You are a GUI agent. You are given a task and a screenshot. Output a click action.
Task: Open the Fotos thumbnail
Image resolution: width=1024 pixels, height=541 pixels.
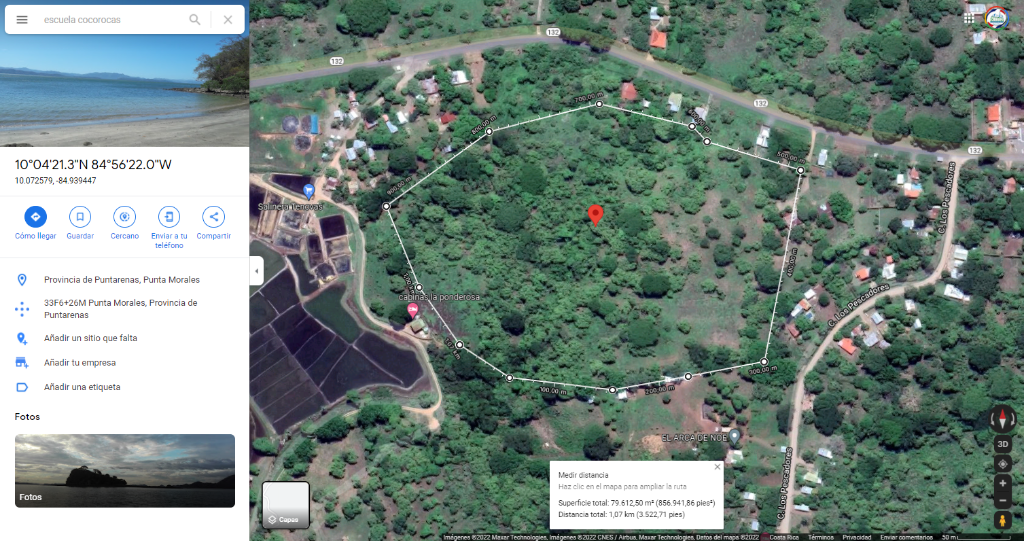click(x=125, y=470)
